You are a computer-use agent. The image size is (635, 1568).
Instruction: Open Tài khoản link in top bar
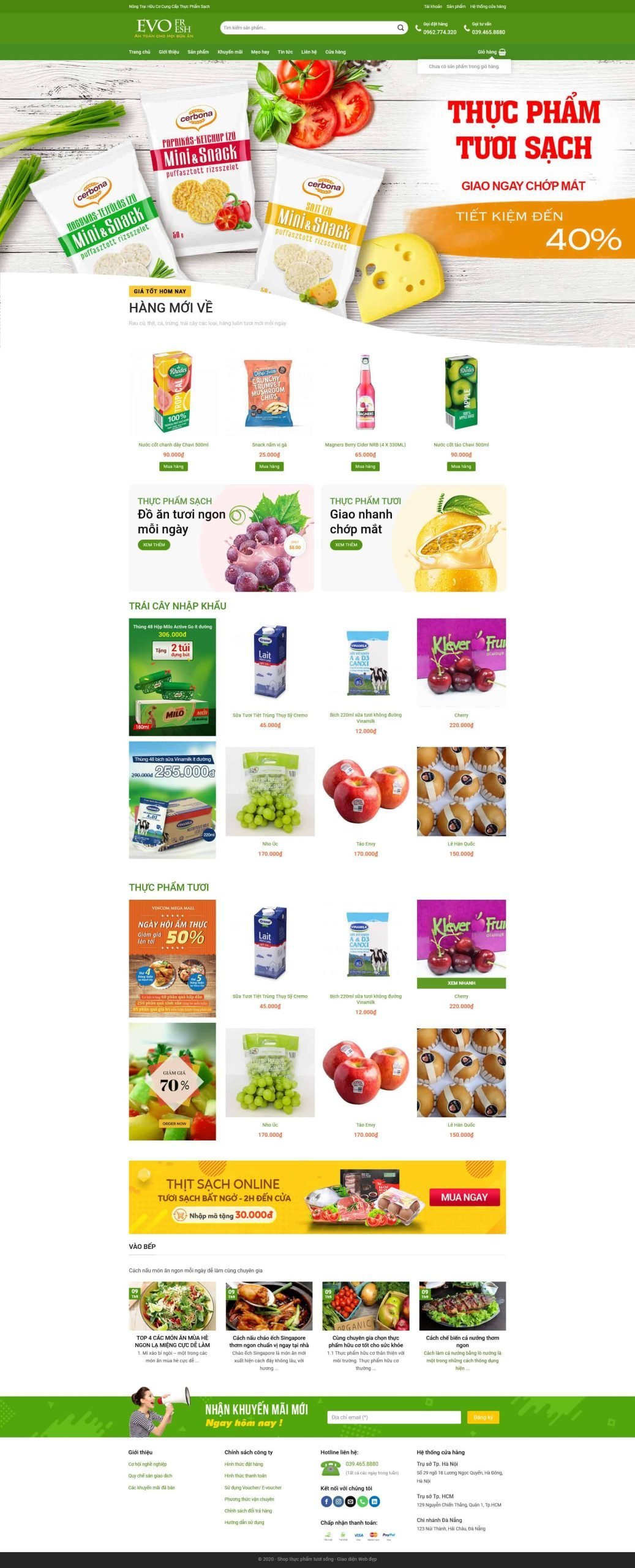432,7
